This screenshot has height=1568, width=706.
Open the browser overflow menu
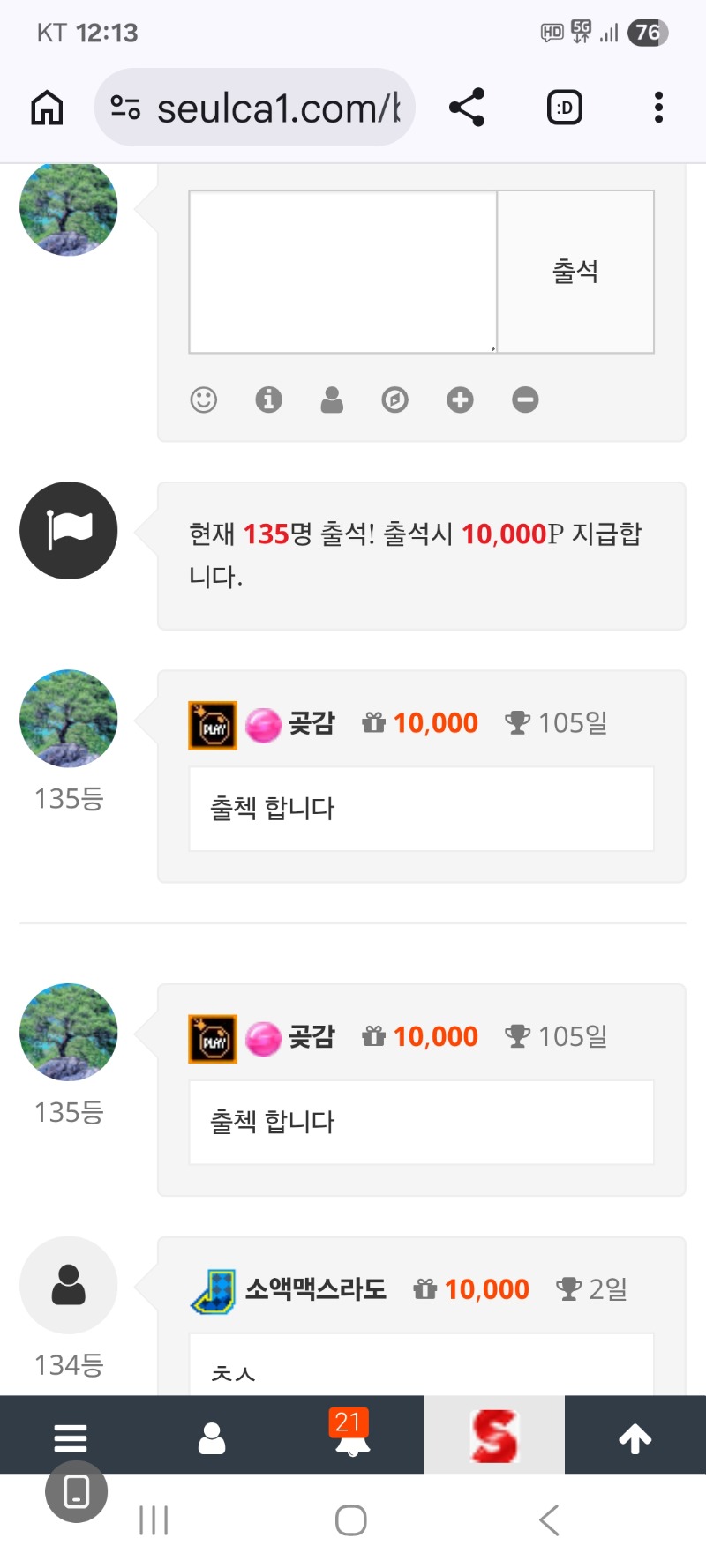658,108
